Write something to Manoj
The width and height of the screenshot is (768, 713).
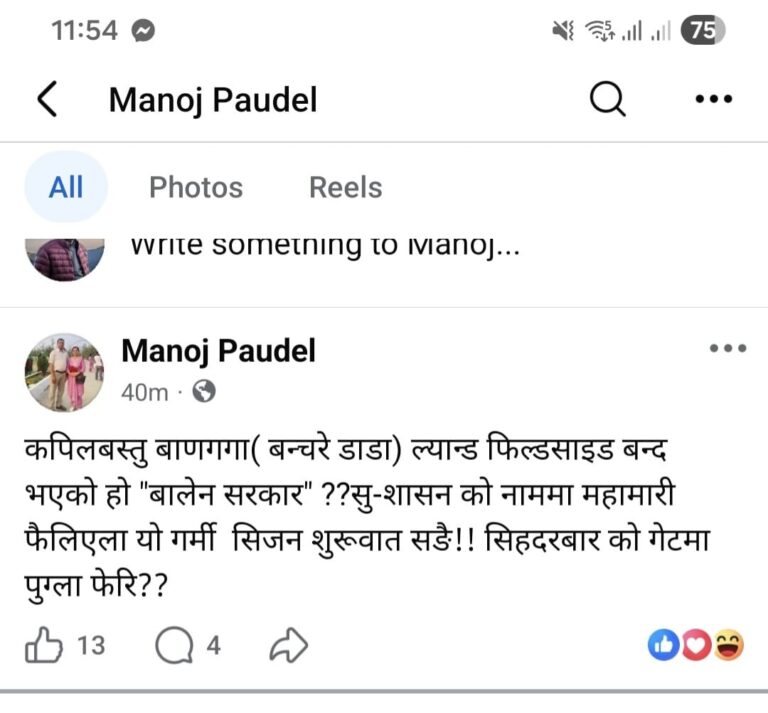tap(325, 246)
